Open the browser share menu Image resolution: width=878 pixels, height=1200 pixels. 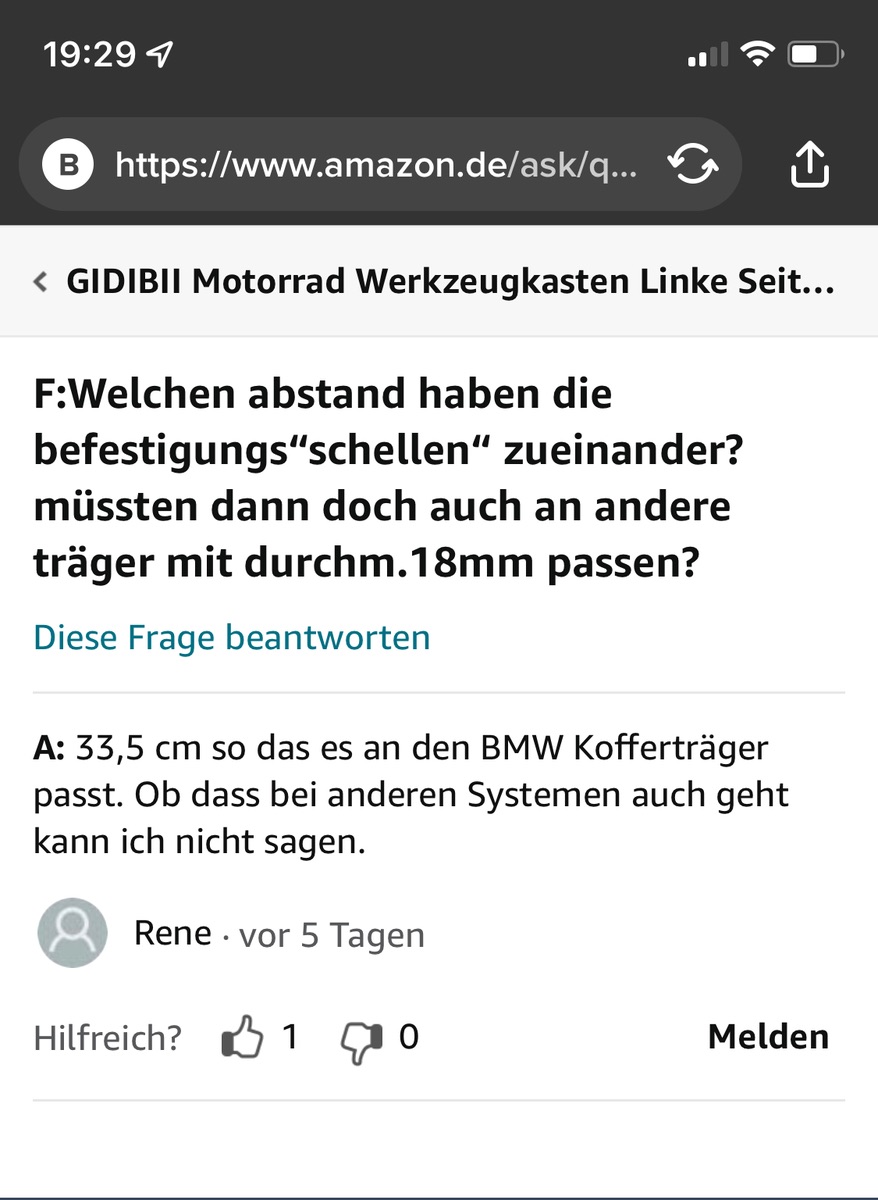coord(810,165)
